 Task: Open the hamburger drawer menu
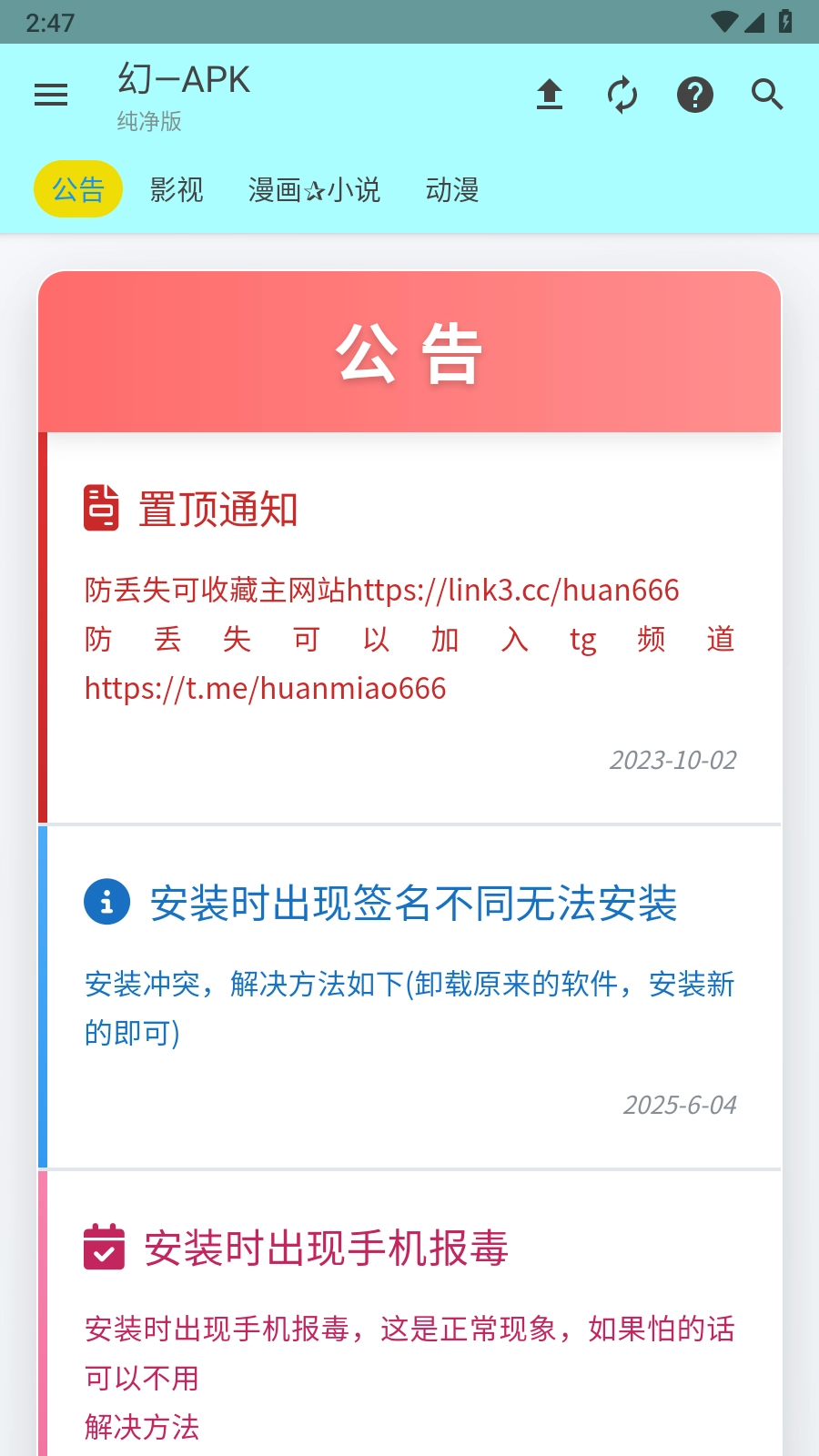pyautogui.click(x=51, y=95)
